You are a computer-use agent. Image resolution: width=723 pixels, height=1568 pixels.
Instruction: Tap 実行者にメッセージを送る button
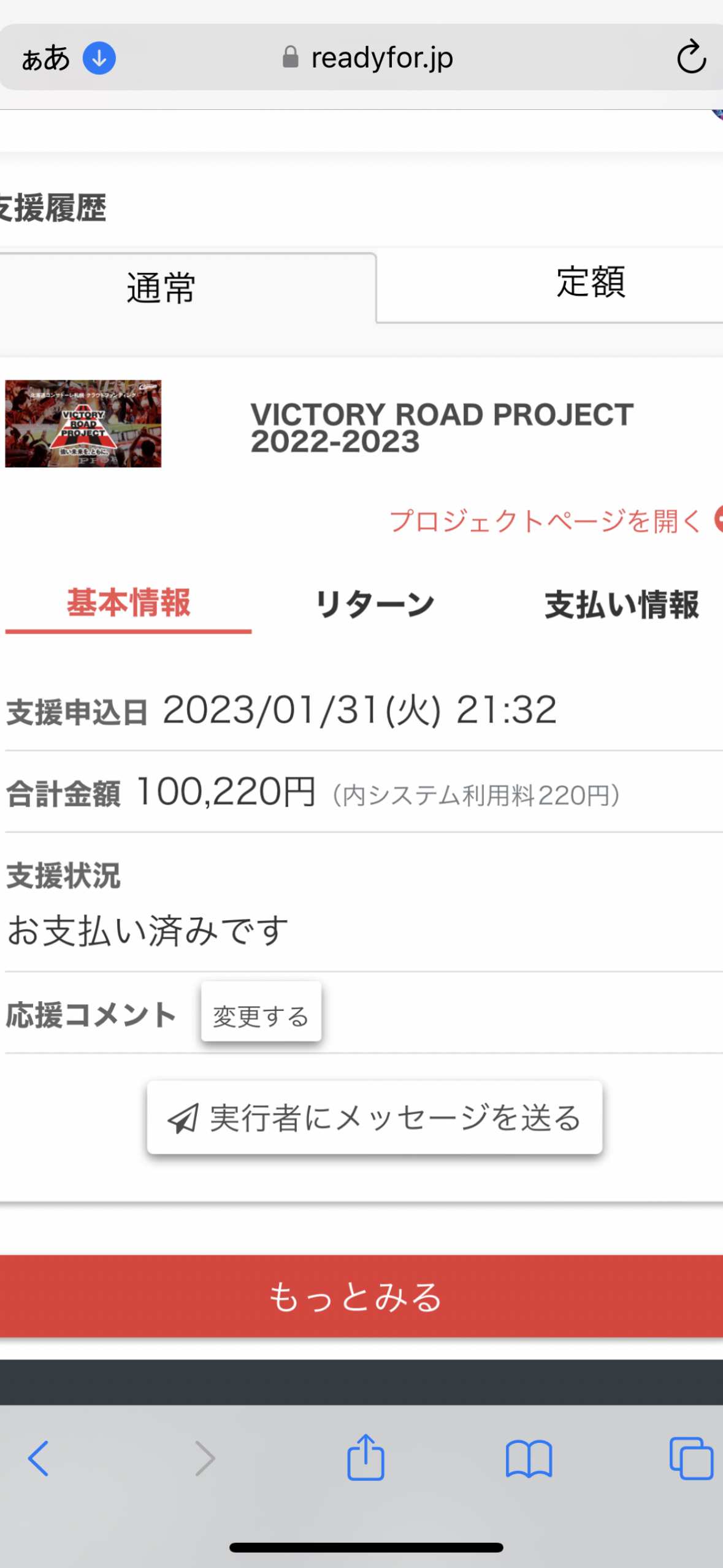(374, 1117)
